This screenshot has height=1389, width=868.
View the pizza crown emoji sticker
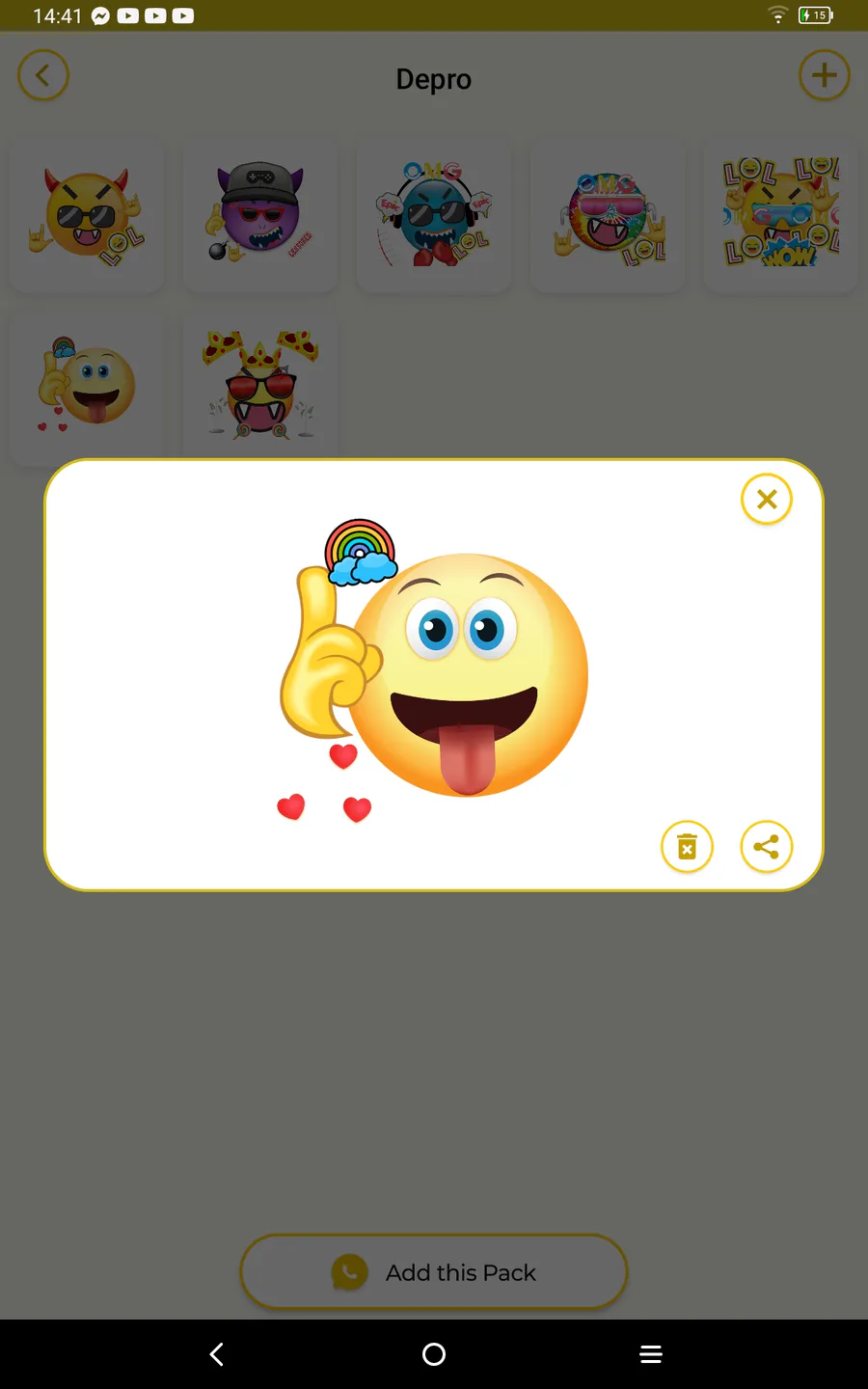tap(260, 384)
